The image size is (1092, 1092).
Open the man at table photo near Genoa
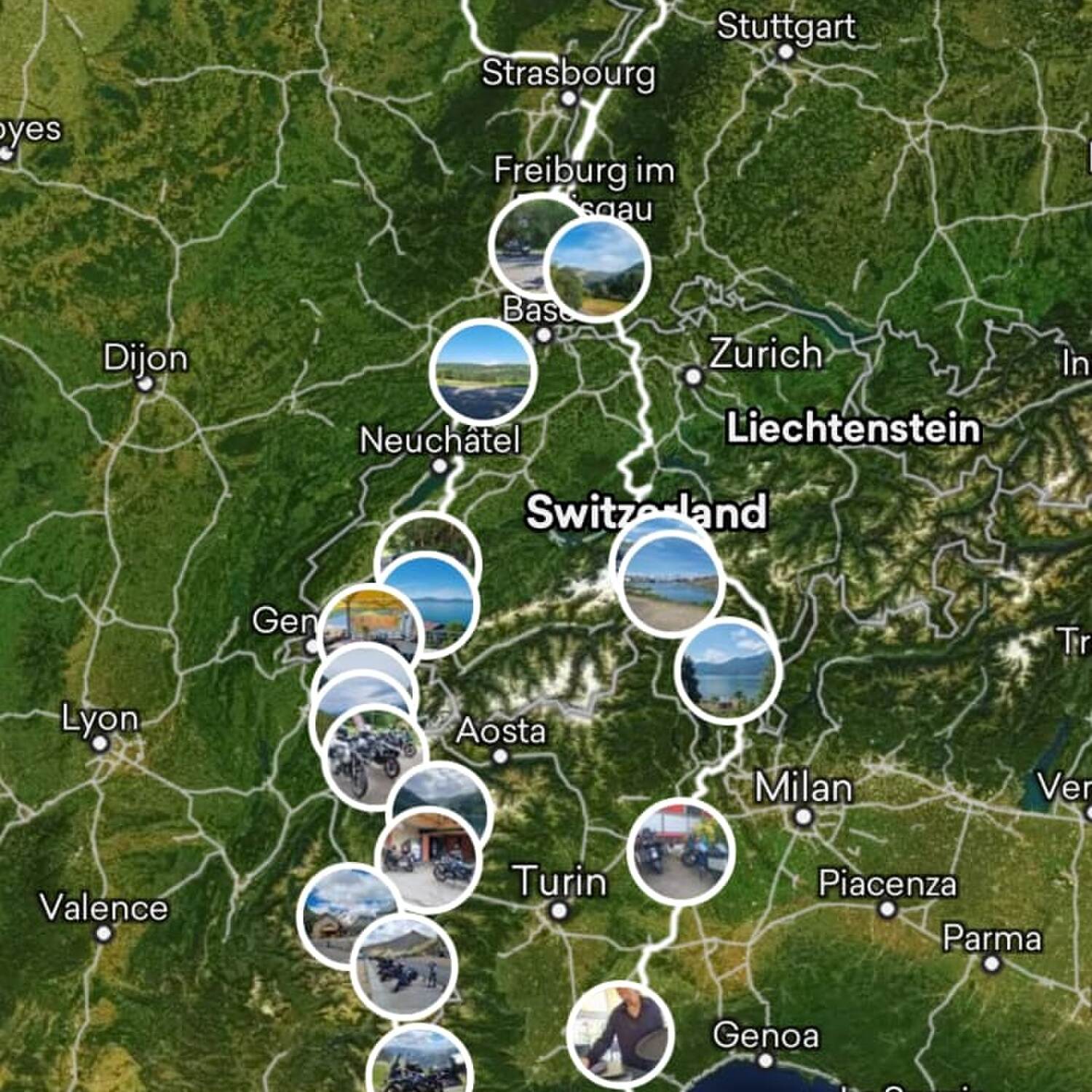click(x=619, y=1034)
